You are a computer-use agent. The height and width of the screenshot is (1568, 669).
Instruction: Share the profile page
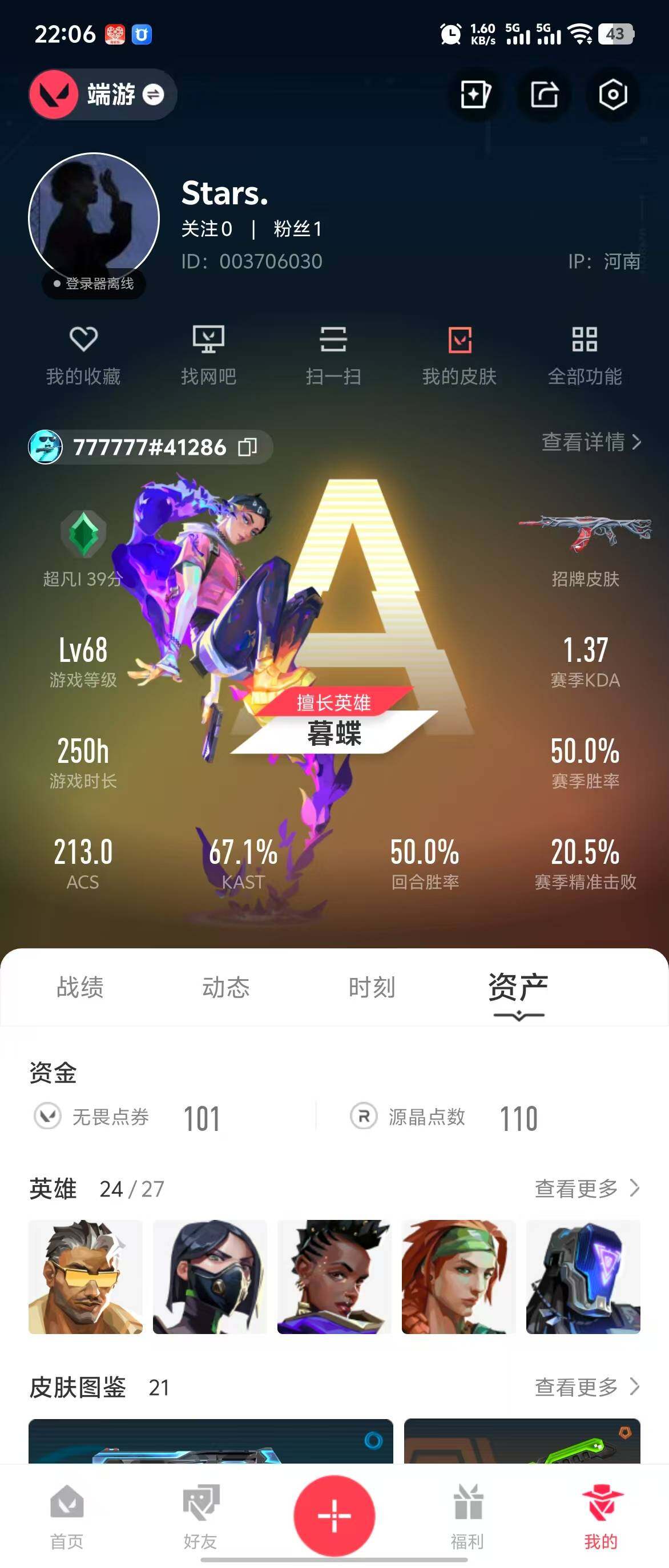pos(543,95)
